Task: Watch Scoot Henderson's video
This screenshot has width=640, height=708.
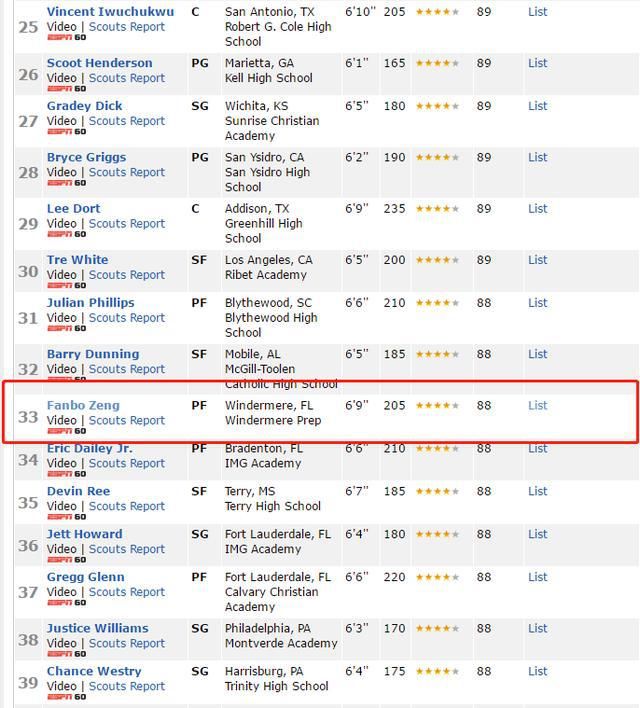Action: coord(61,78)
